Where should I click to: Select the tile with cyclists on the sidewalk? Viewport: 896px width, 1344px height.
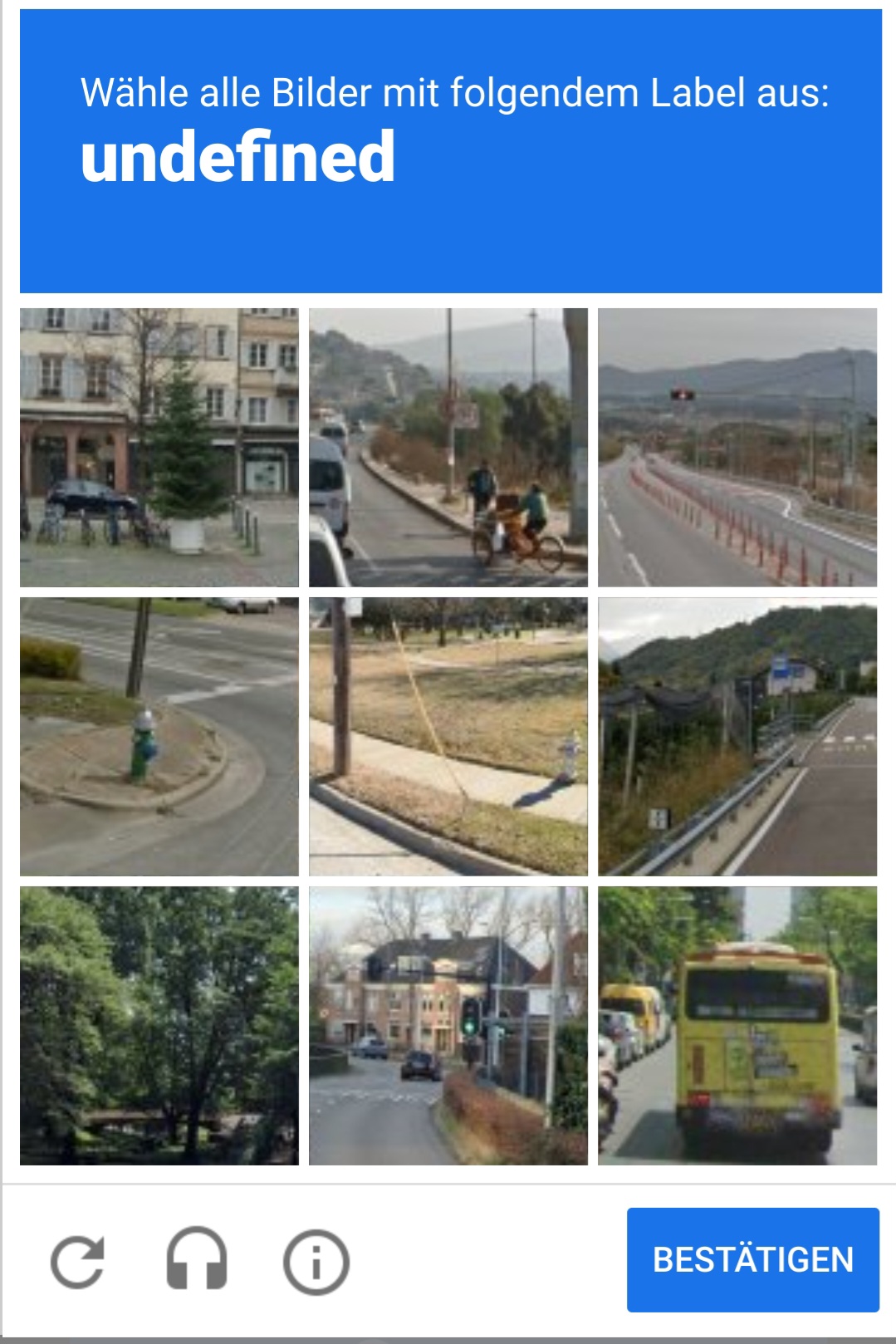tap(448, 447)
